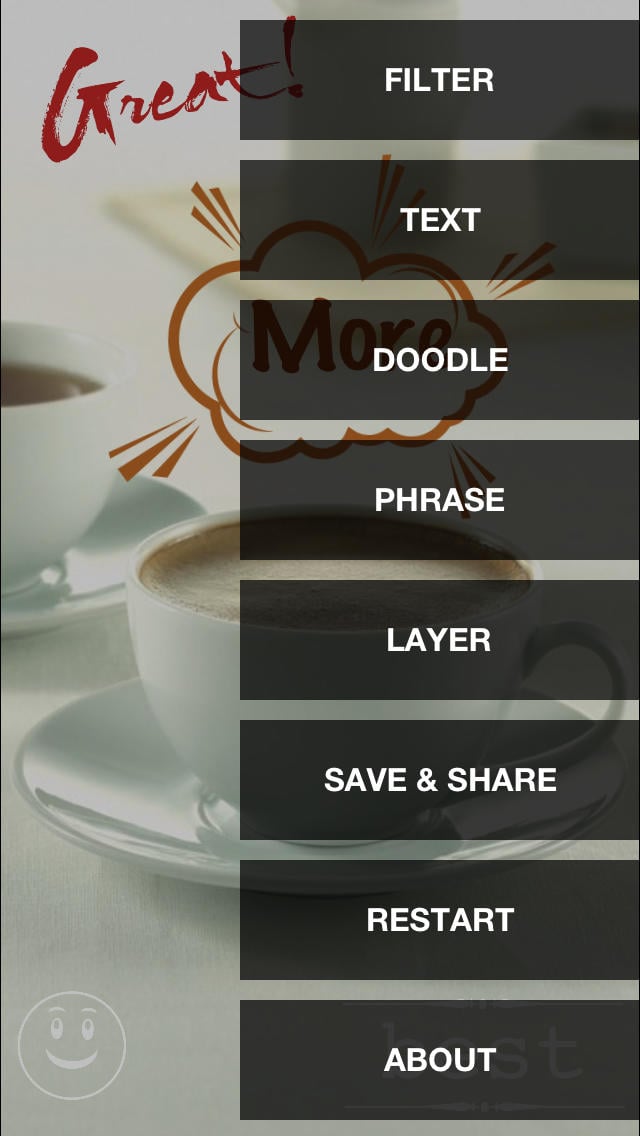Open the LAYER panel
The image size is (640, 1136).
click(439, 640)
